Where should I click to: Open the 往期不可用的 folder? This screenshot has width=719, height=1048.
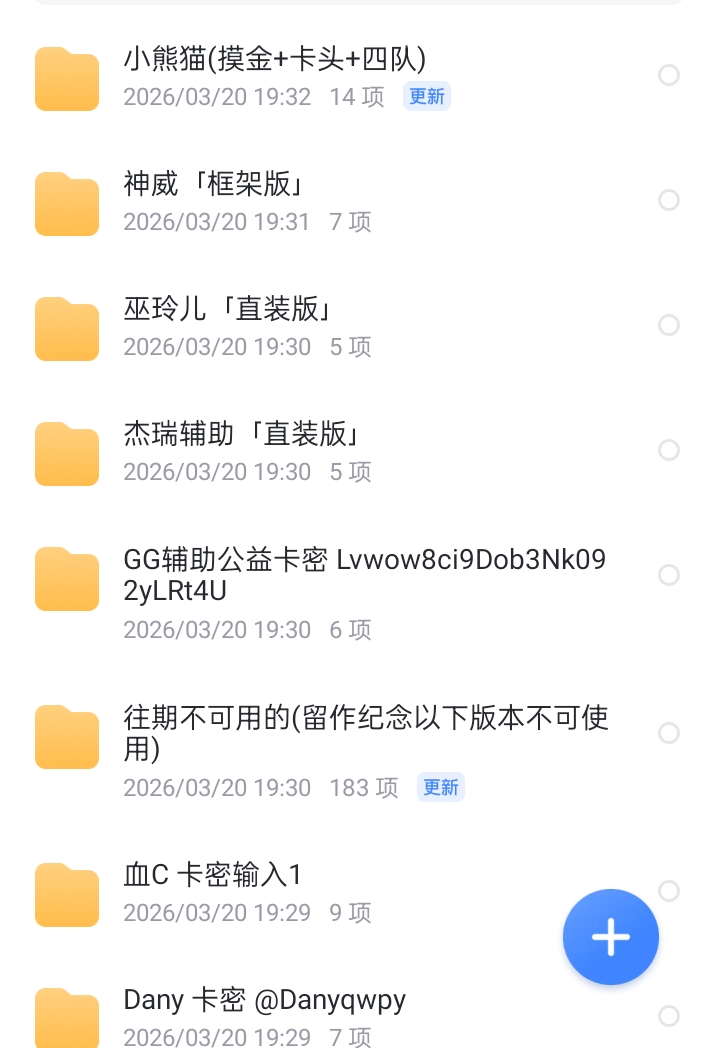tap(366, 733)
